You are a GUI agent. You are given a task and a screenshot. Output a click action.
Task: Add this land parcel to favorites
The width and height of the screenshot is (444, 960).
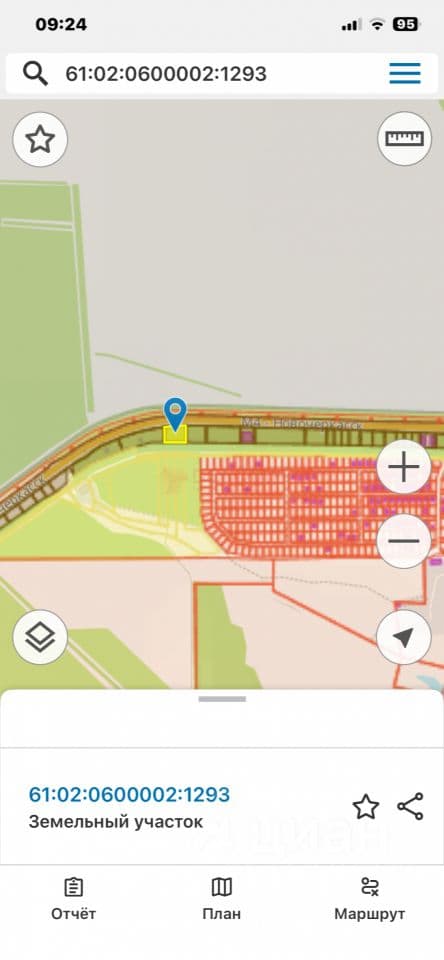pos(366,806)
